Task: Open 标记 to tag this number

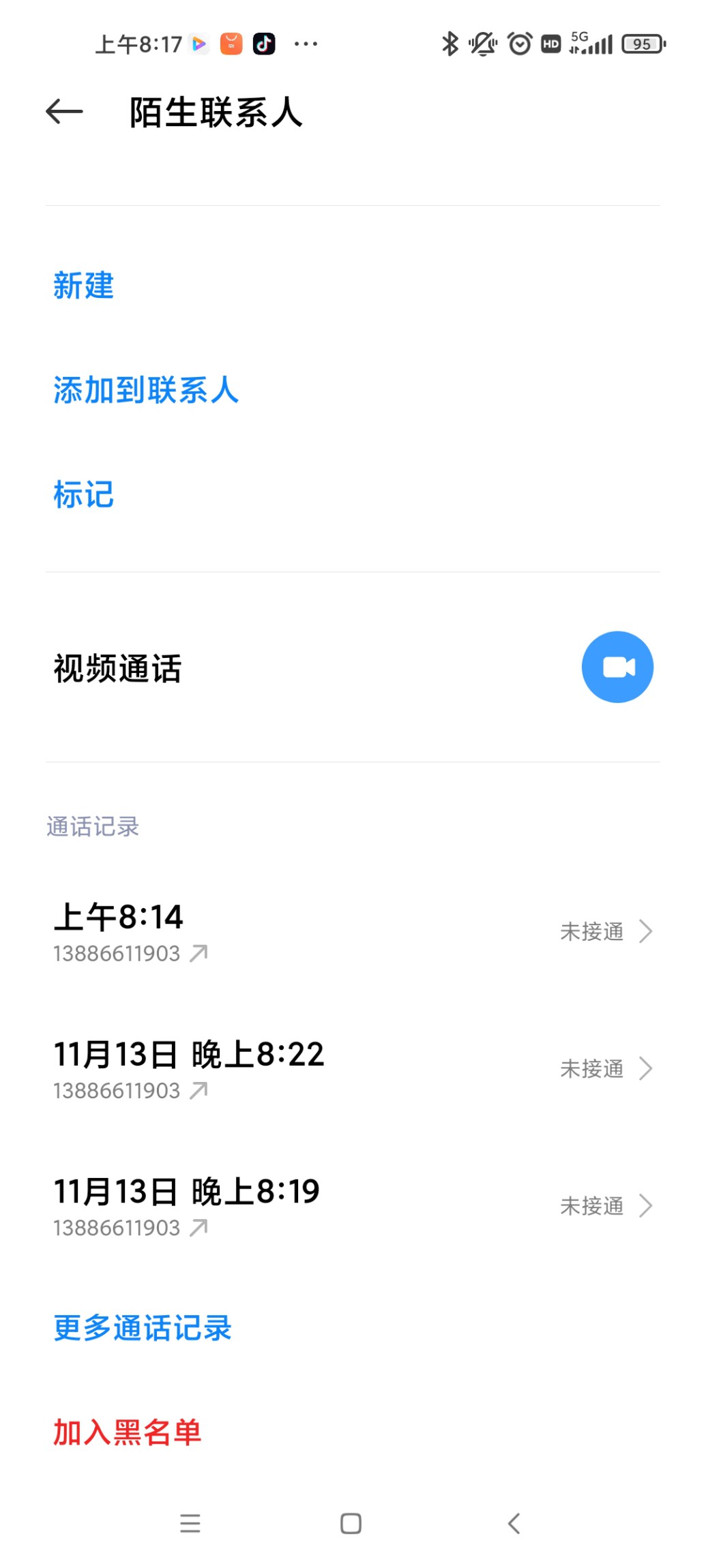Action: (x=84, y=494)
